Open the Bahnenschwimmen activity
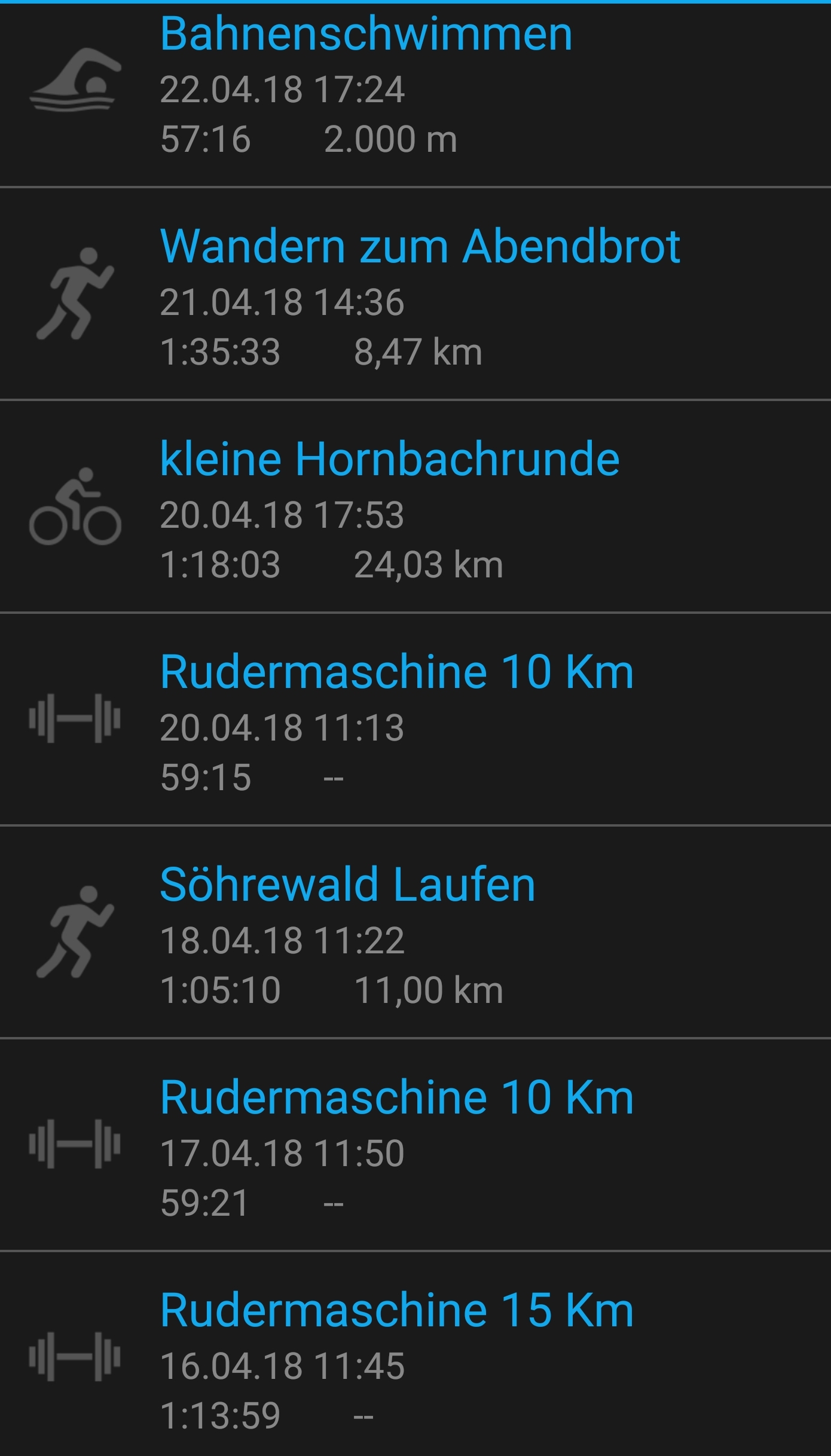The width and height of the screenshot is (831, 1456). [366, 35]
